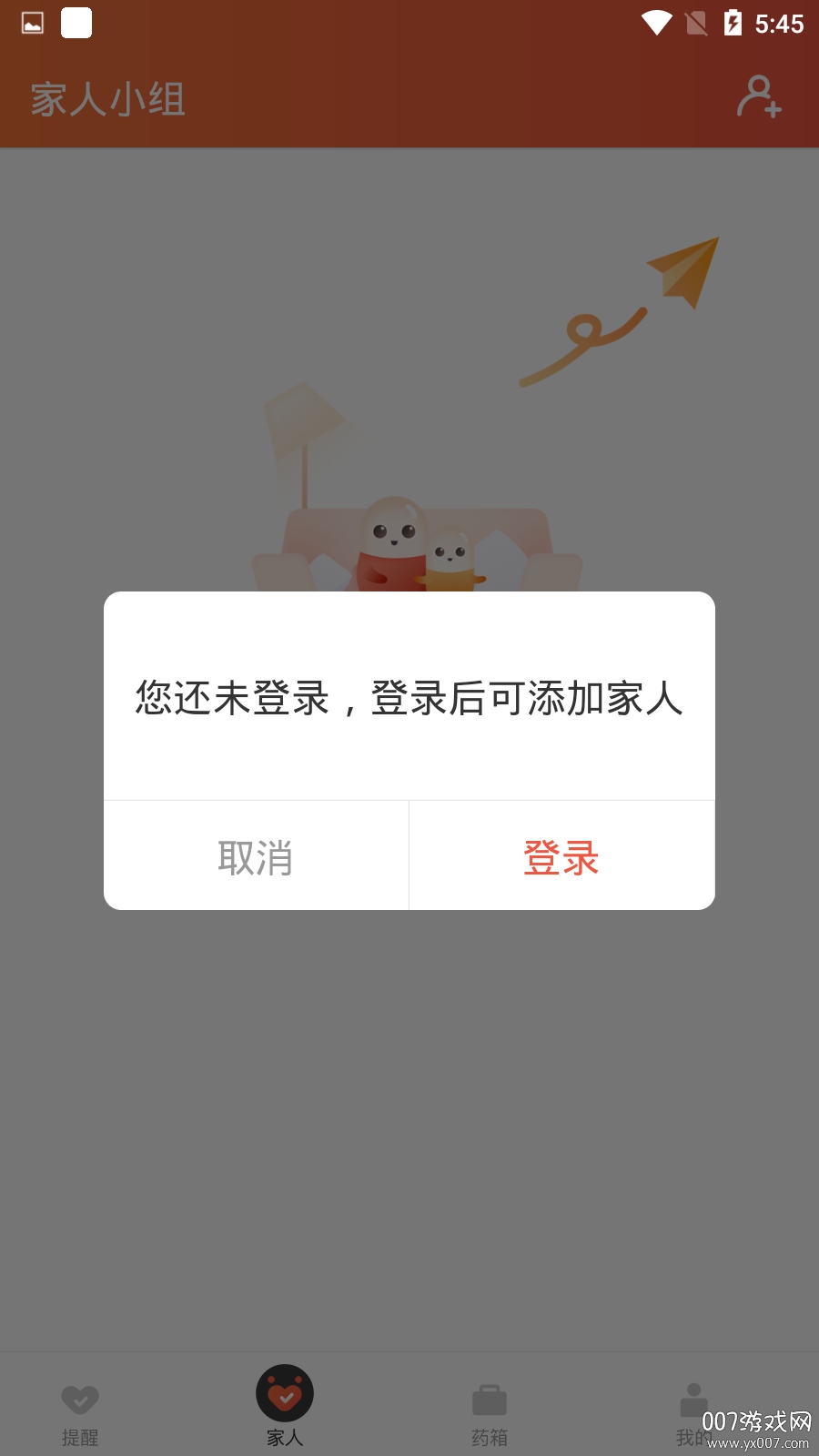Select the 家人 tab
Screen dimensions: 819x1456
coord(285,1410)
